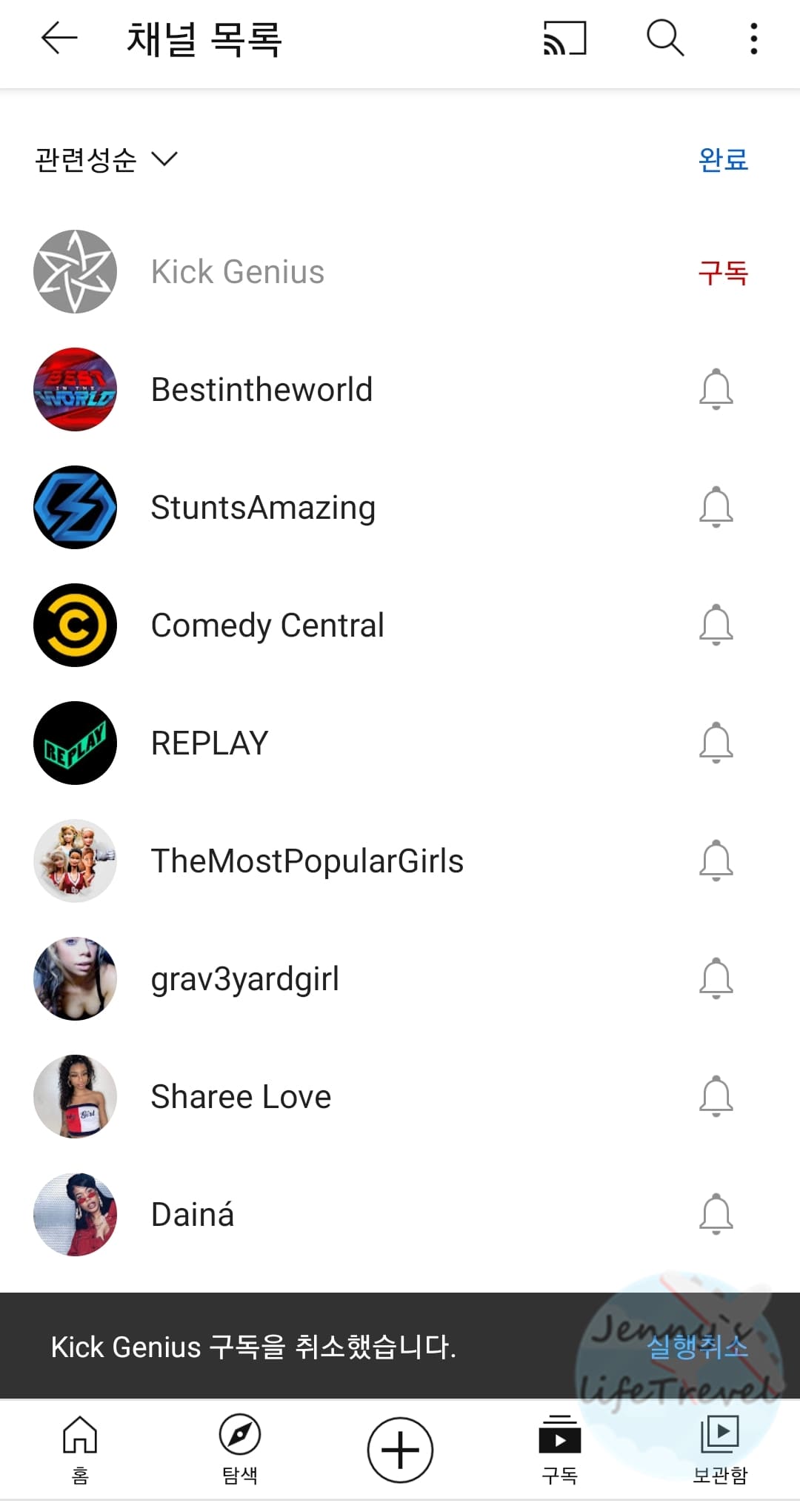Expand the 관련성순 sort dropdown
This screenshot has width=800, height=1512.
coord(106,159)
